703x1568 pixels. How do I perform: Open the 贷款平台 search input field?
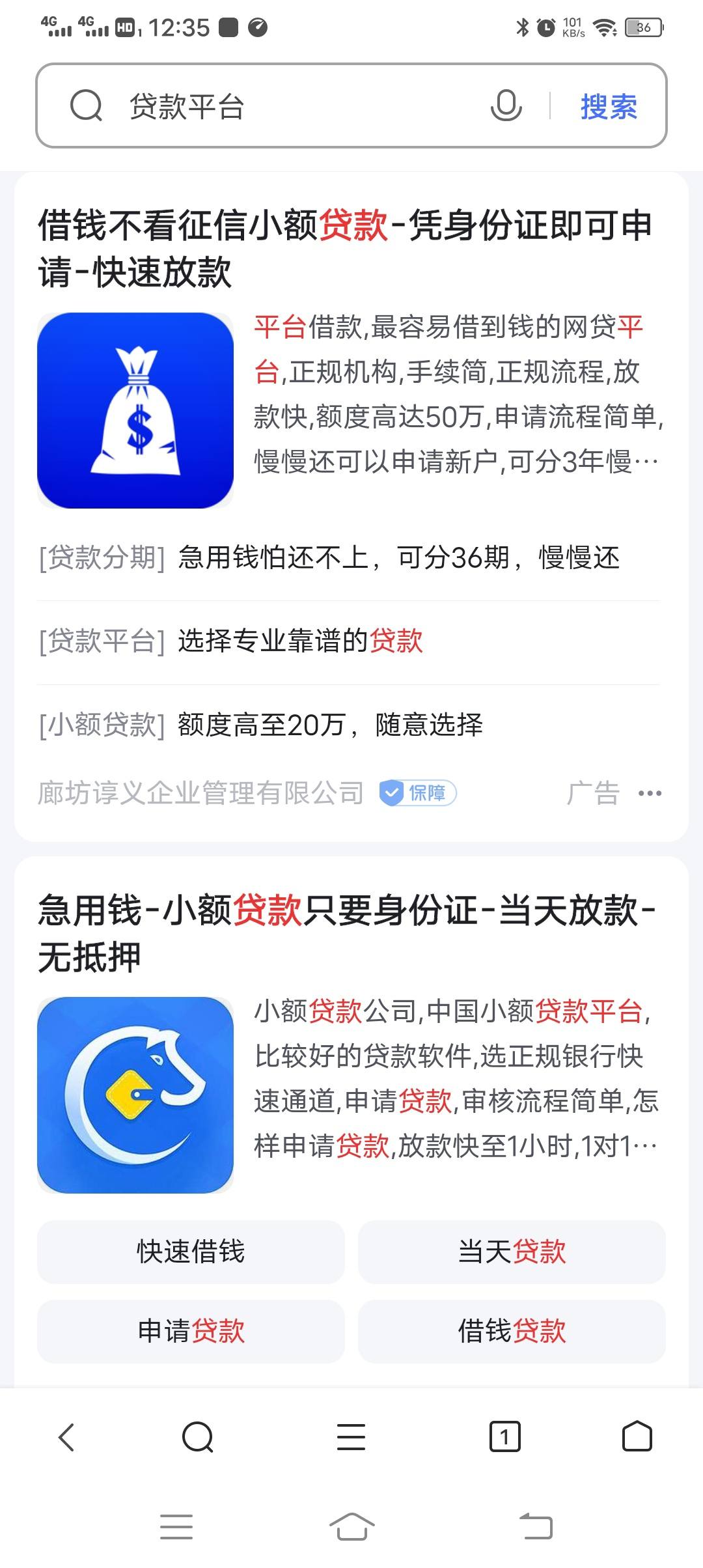click(x=260, y=106)
